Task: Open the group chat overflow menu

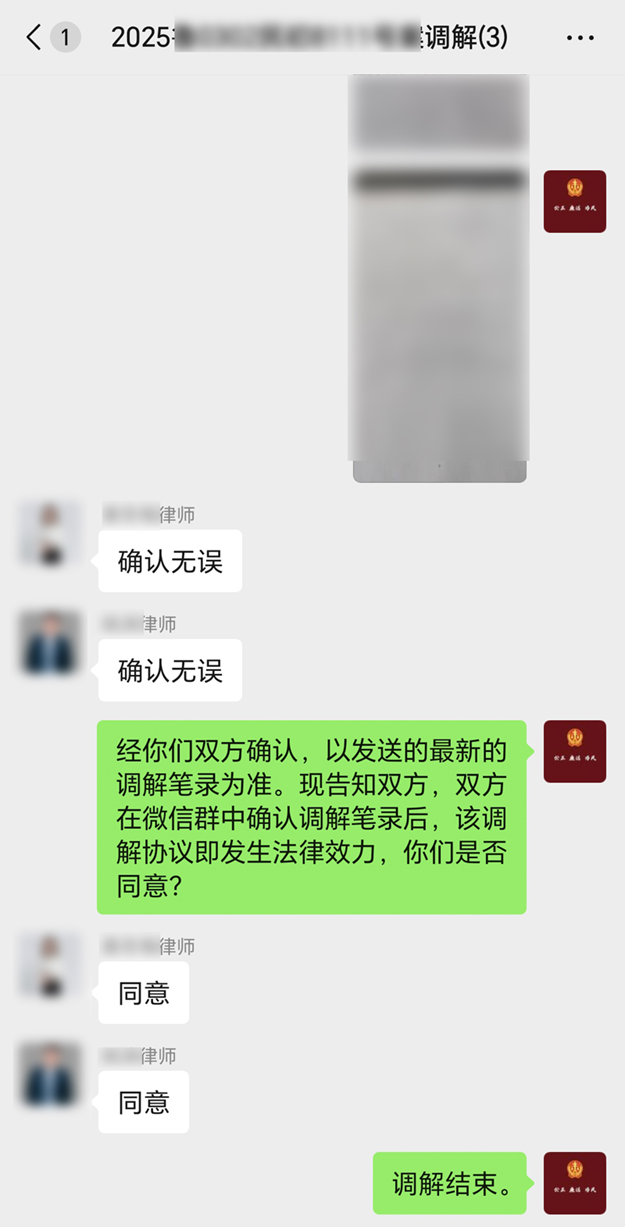Action: (x=580, y=38)
